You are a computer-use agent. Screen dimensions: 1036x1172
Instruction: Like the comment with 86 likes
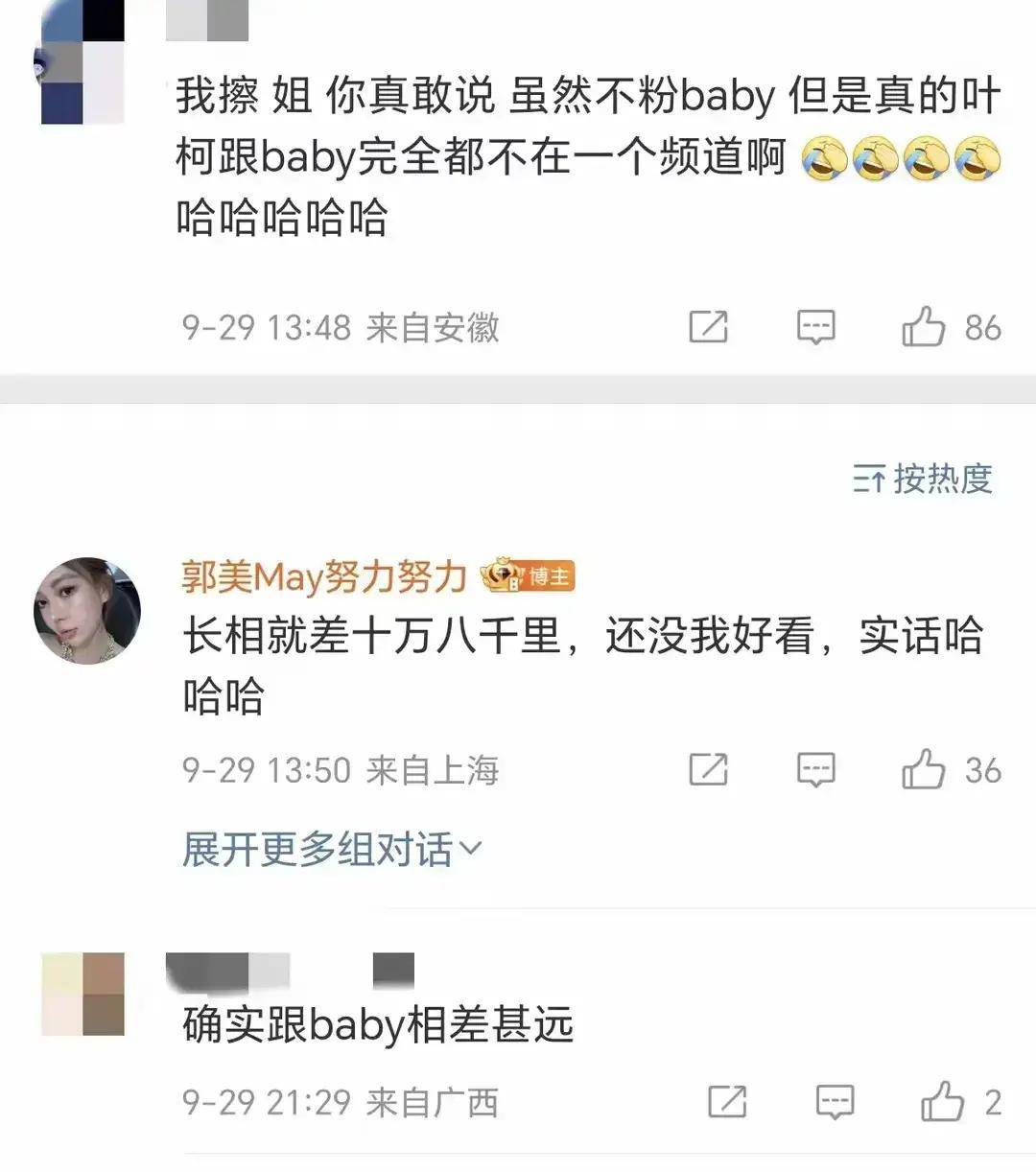coord(924,327)
